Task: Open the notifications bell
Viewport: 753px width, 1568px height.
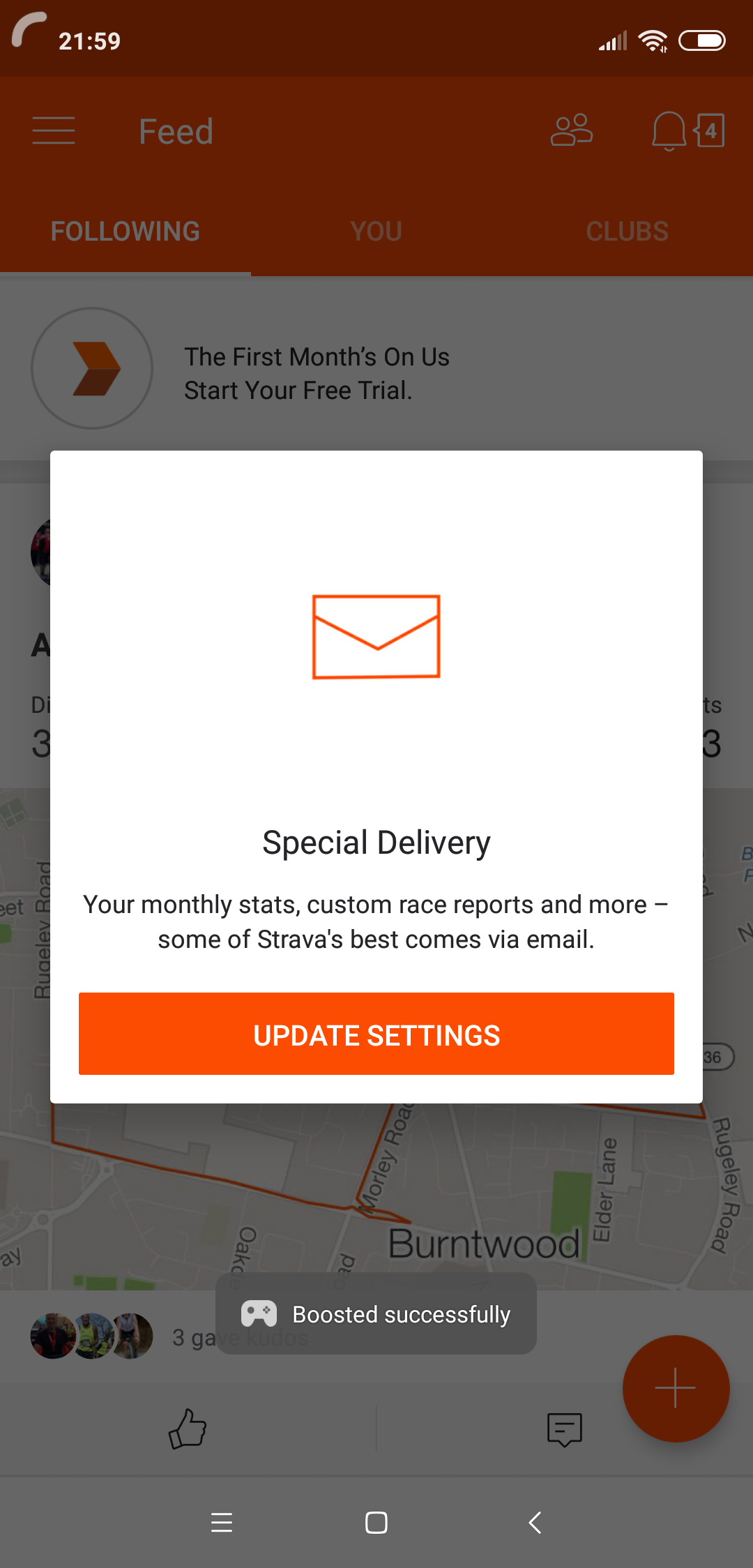Action: pos(669,131)
